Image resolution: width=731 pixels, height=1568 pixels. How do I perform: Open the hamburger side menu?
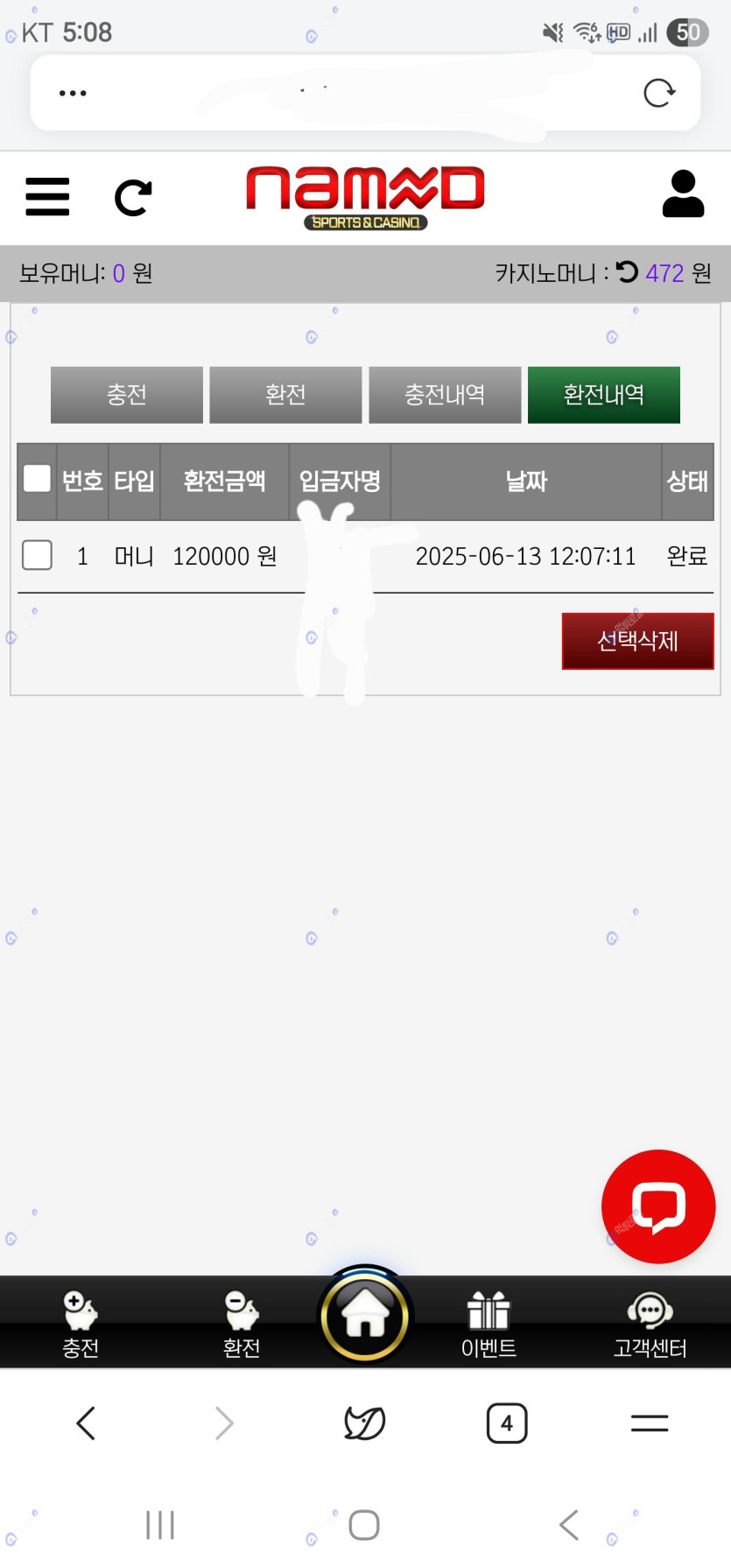click(47, 196)
